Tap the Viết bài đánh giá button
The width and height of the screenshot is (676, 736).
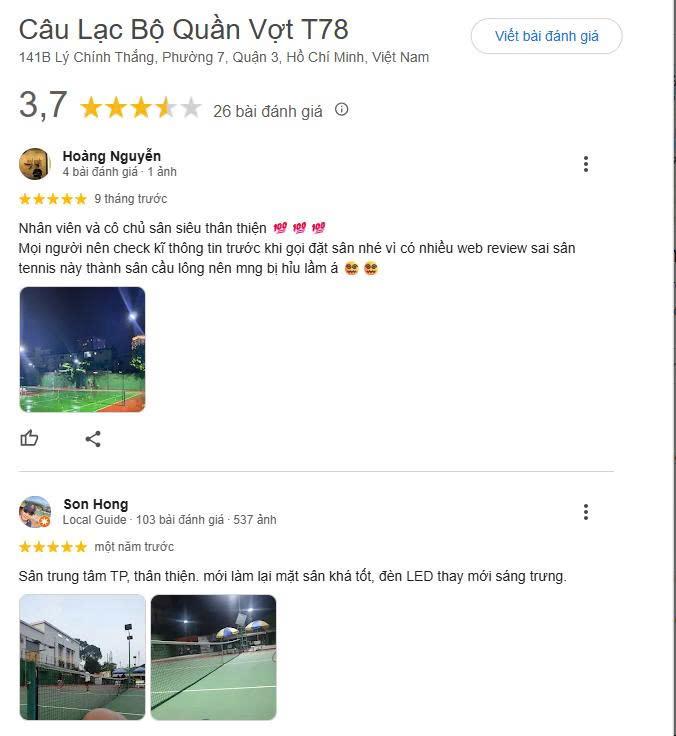(x=546, y=36)
